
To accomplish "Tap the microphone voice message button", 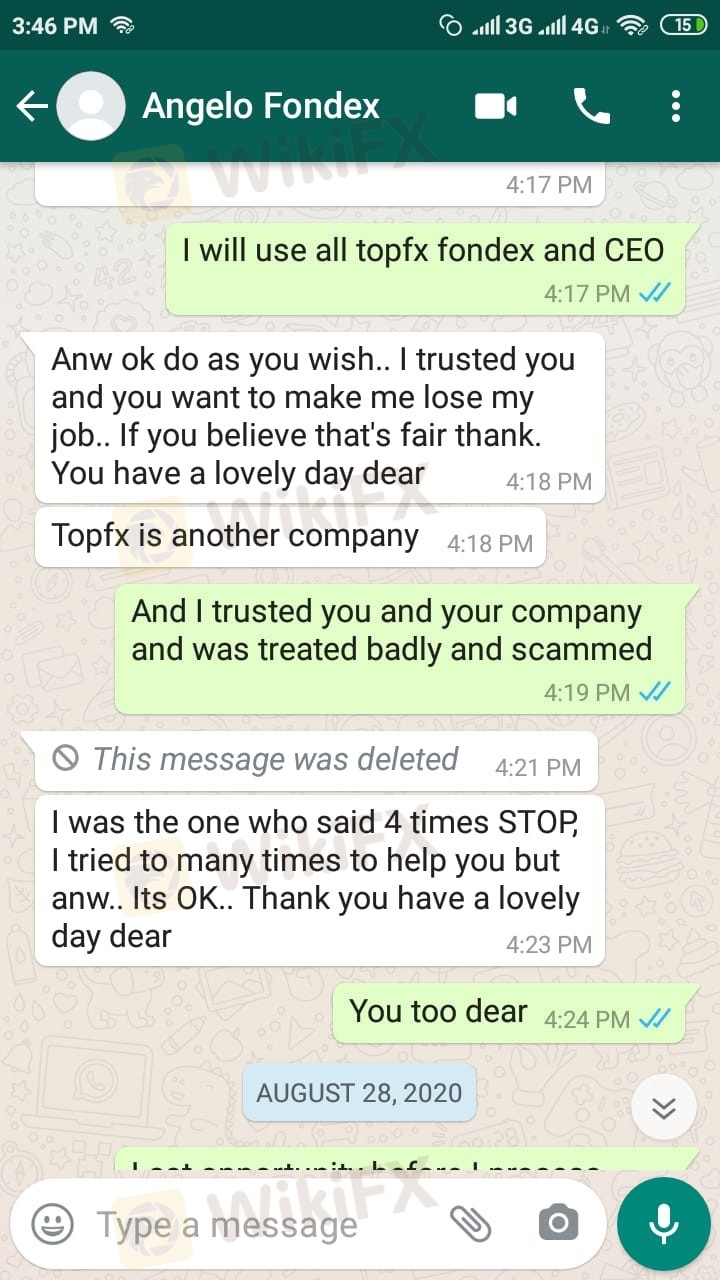I will (664, 1224).
